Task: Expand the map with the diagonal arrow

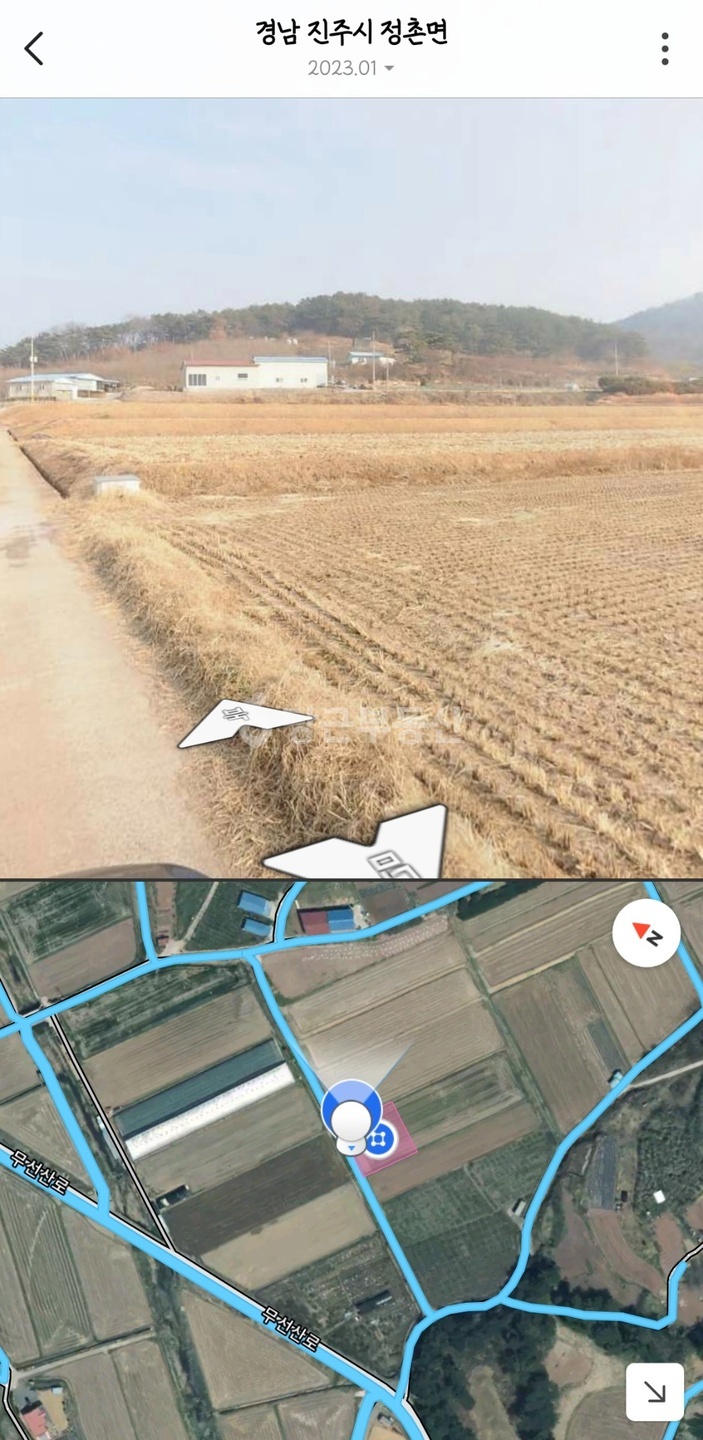Action: 655,1392
